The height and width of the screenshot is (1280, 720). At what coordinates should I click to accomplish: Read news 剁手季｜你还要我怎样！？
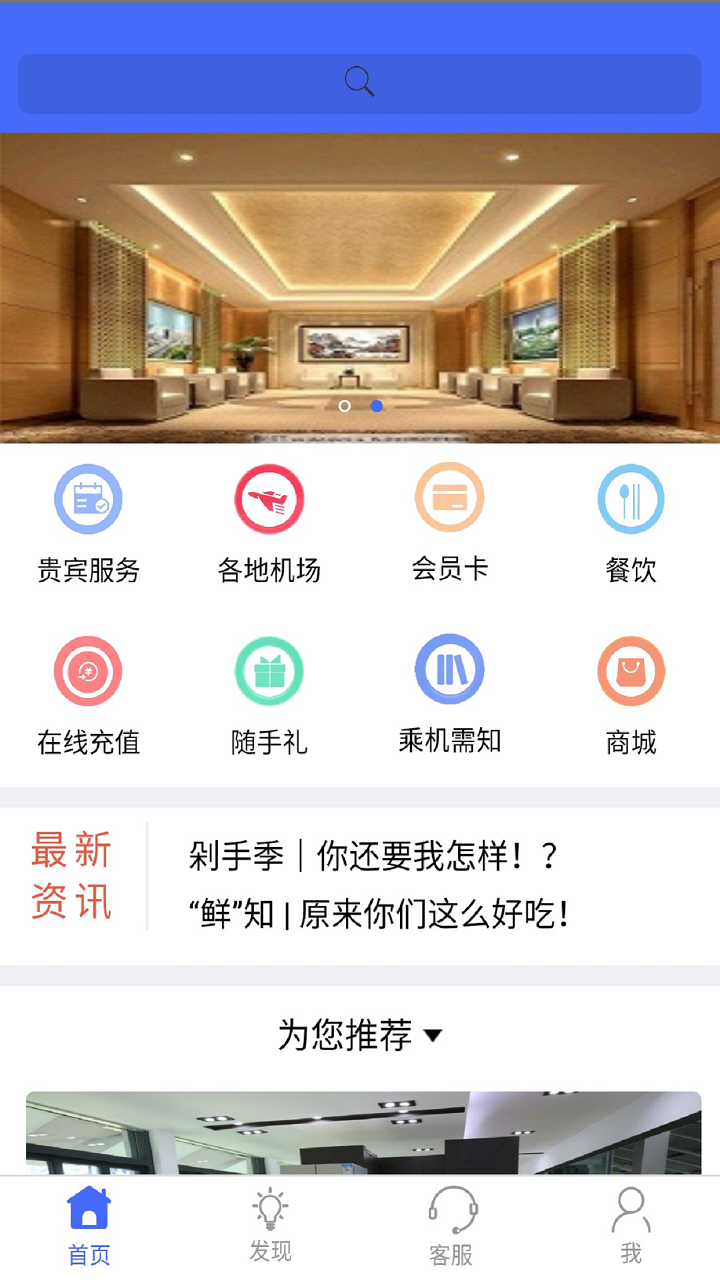375,856
